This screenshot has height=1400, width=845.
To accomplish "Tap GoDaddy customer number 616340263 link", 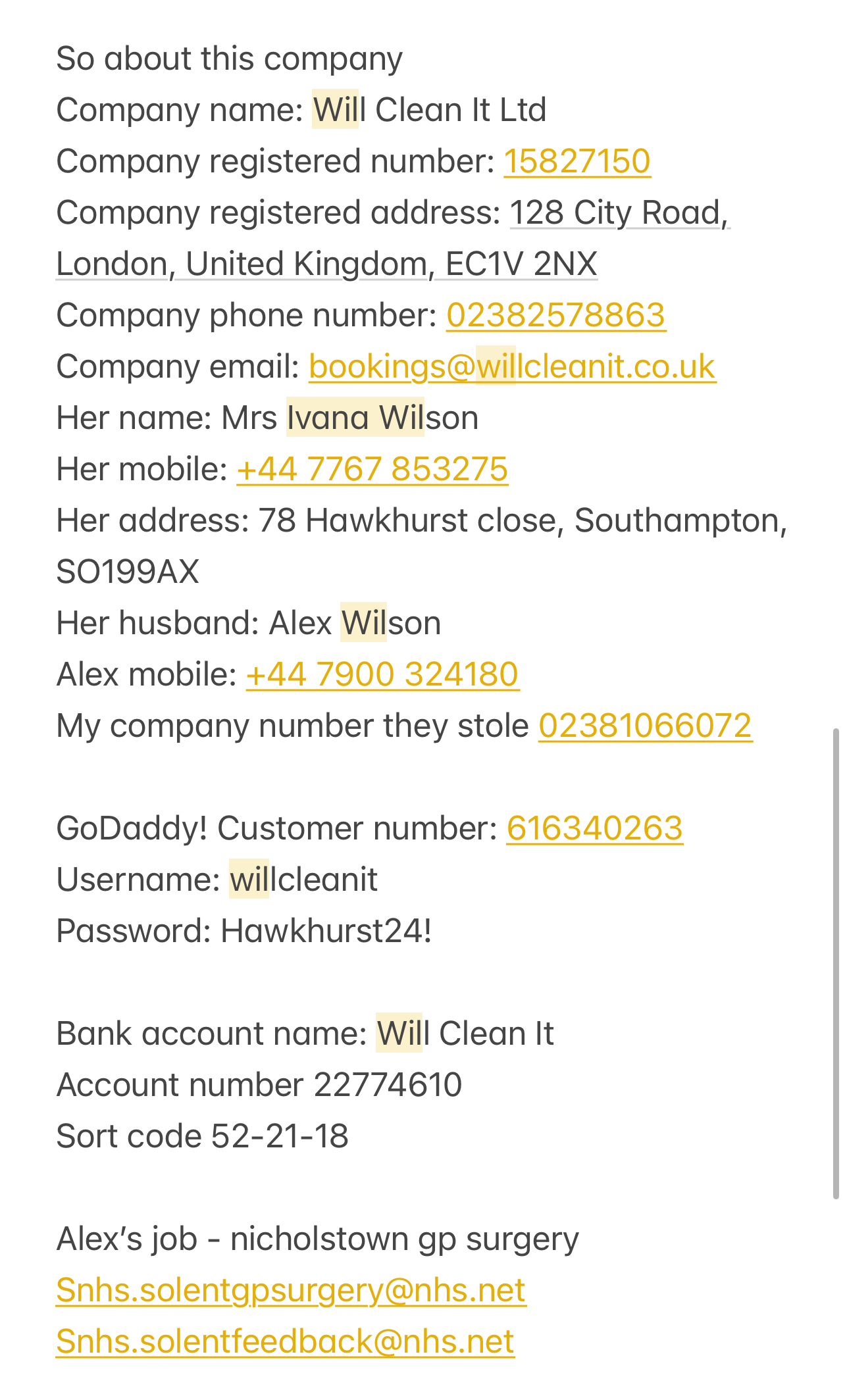I will [x=594, y=829].
